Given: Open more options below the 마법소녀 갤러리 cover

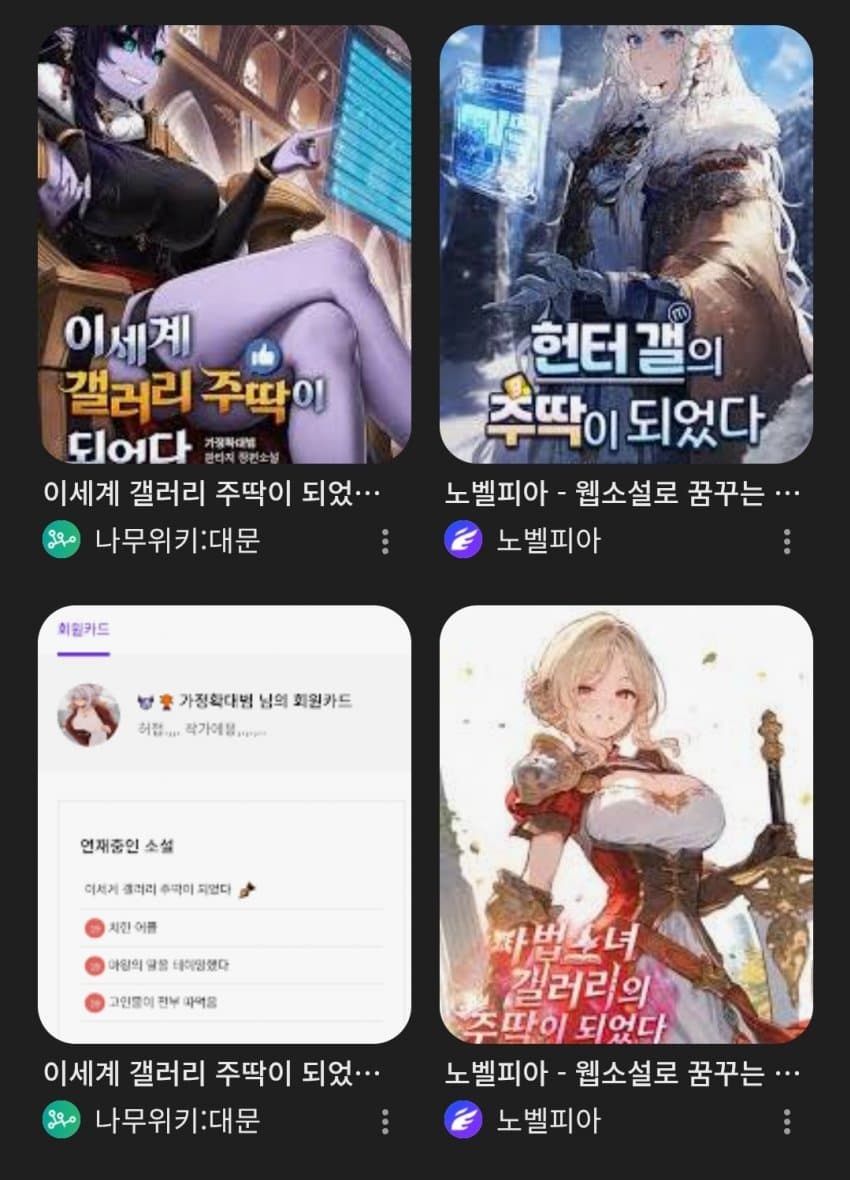Looking at the screenshot, I should [787, 1121].
